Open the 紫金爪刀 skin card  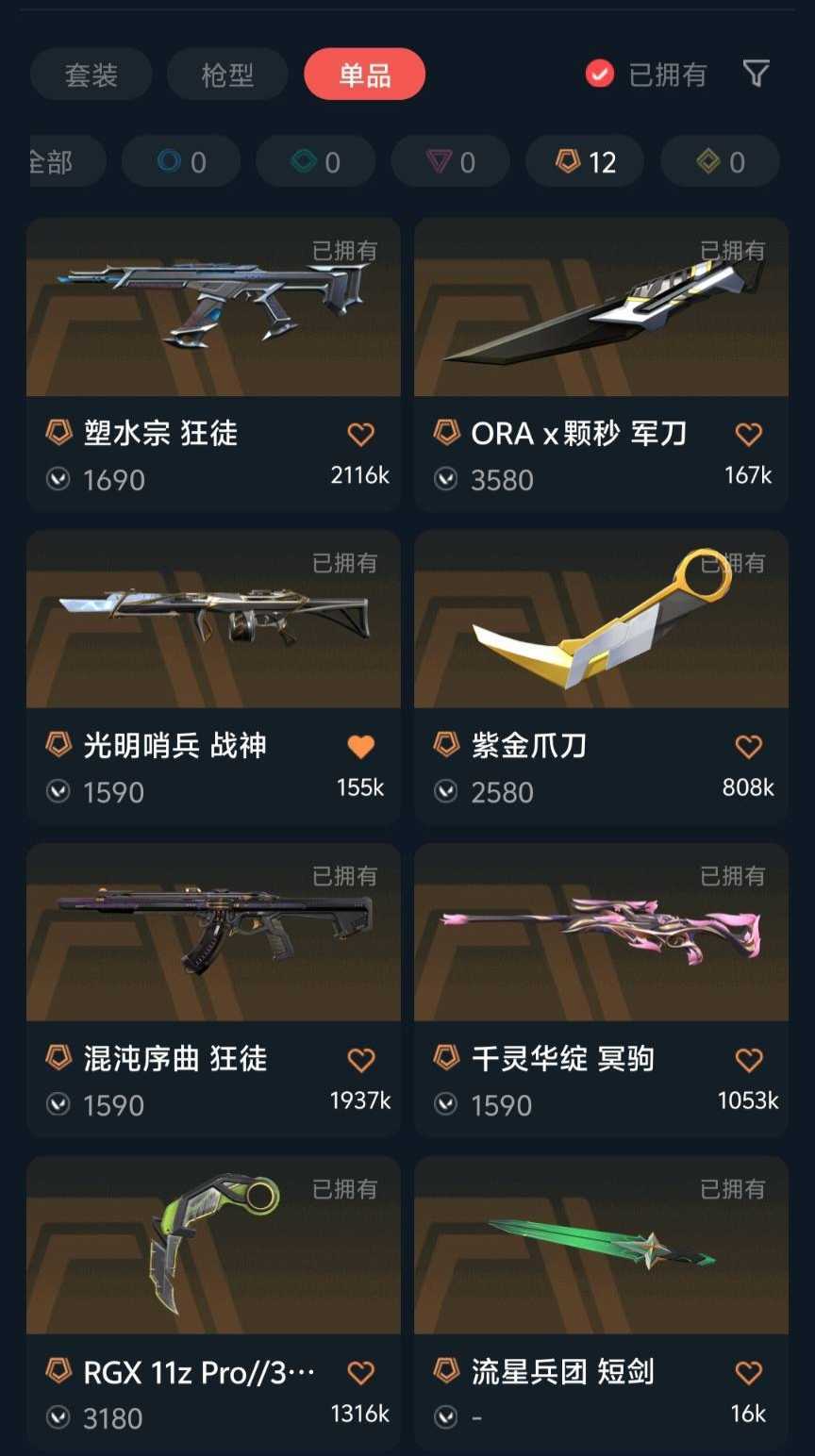tap(601, 622)
